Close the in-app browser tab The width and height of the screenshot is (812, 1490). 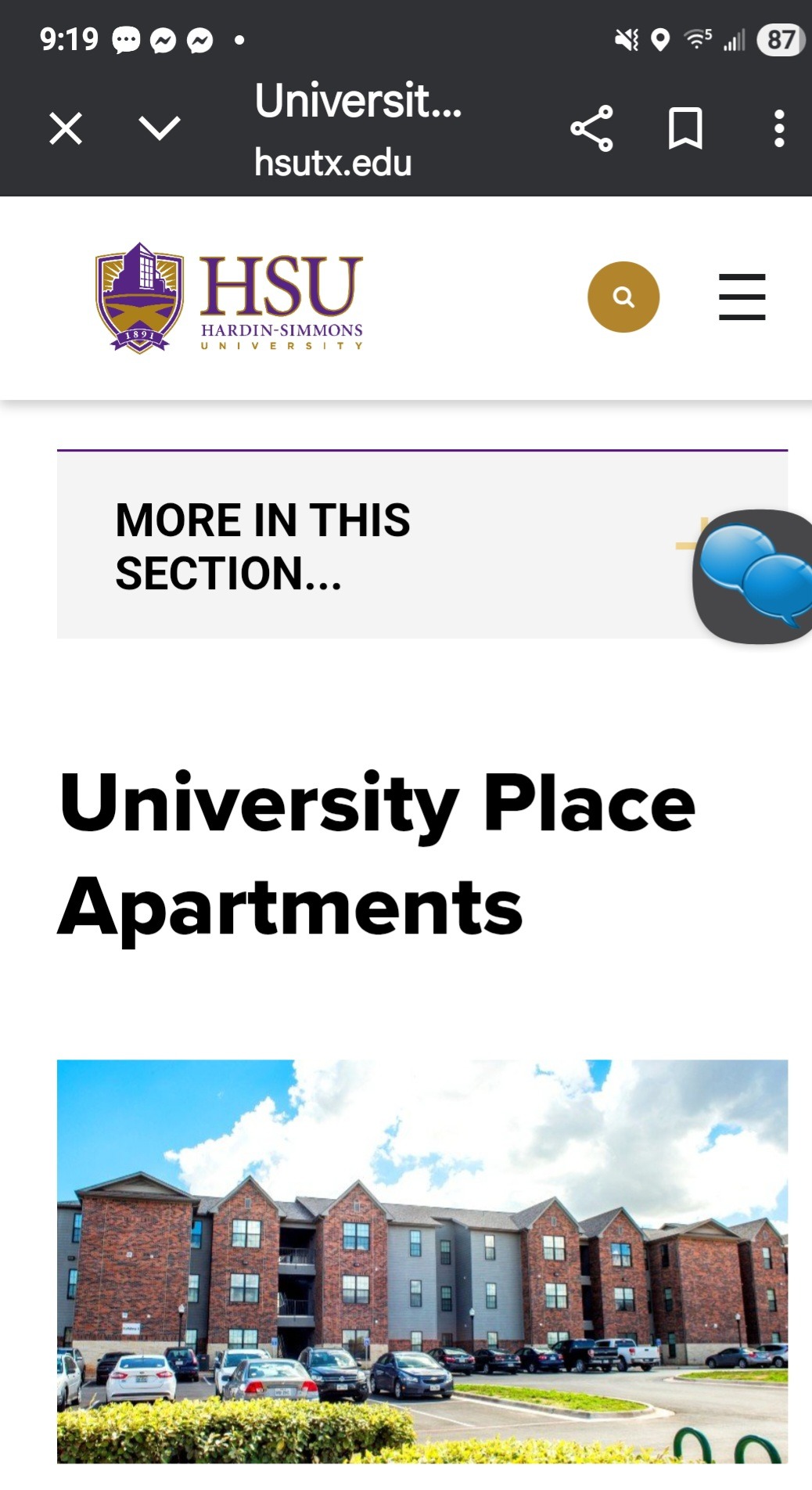(x=66, y=128)
